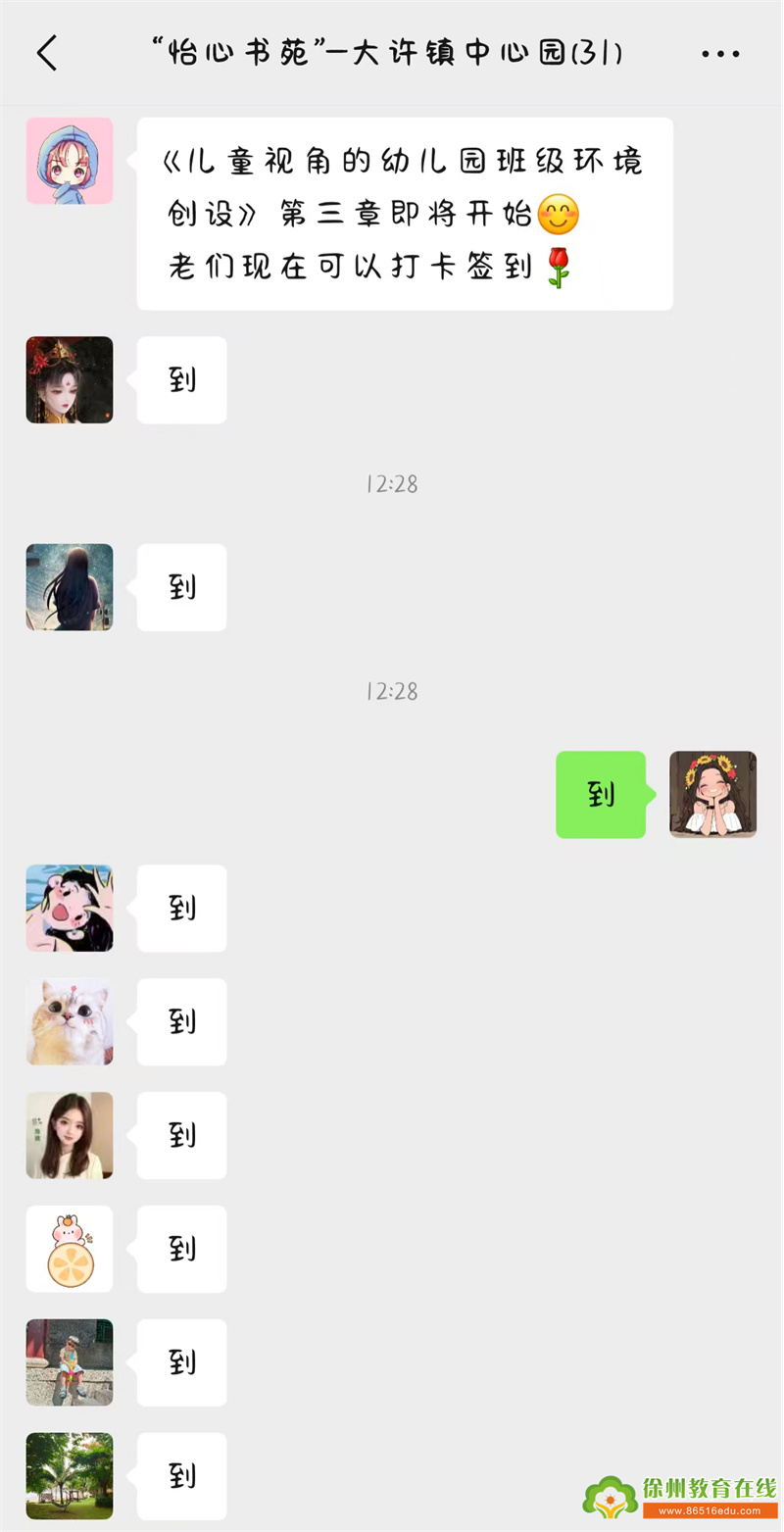This screenshot has height=1532, width=784.
Task: Select the green scenery avatar at the bottom
Action: pyautogui.click(x=69, y=1476)
